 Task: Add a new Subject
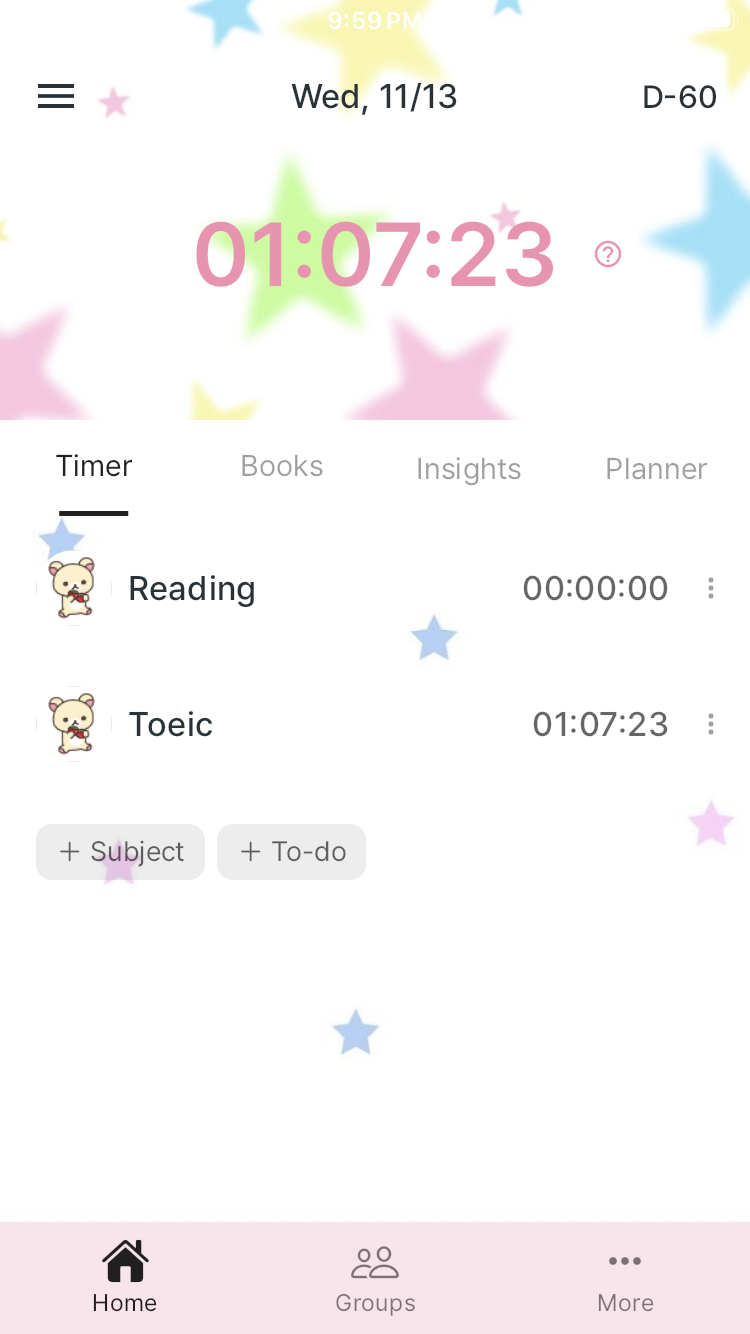click(x=121, y=852)
